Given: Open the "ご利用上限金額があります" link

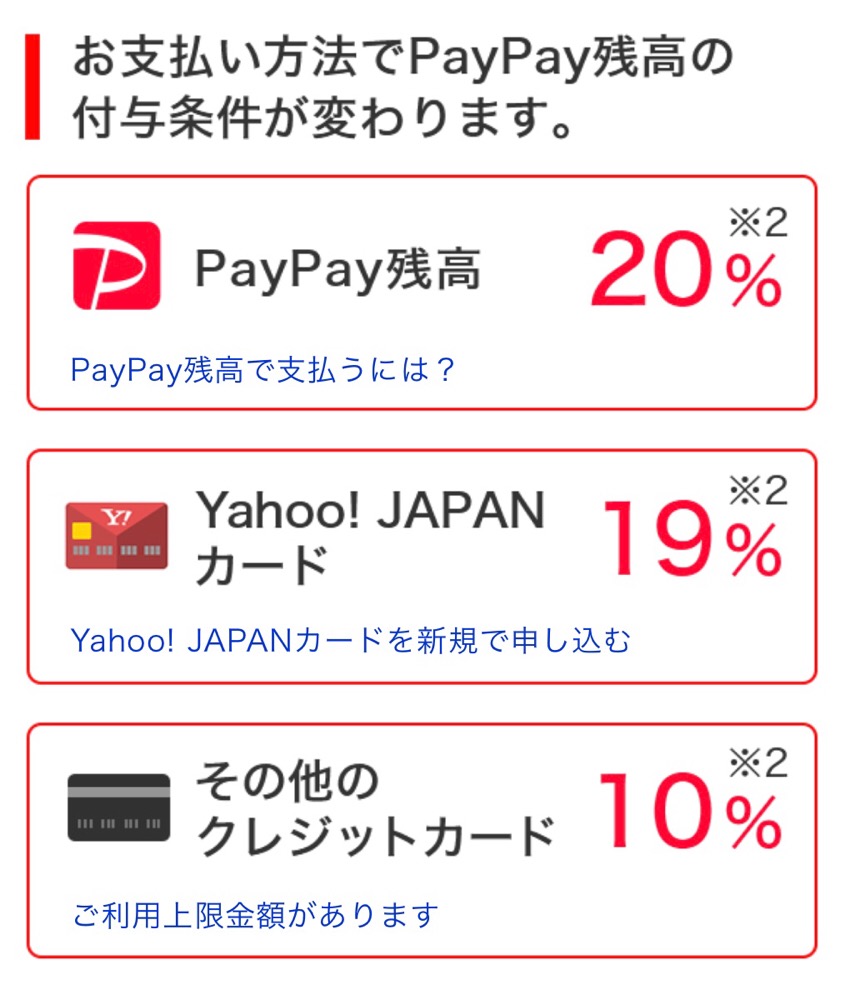Looking at the screenshot, I should [x=256, y=914].
